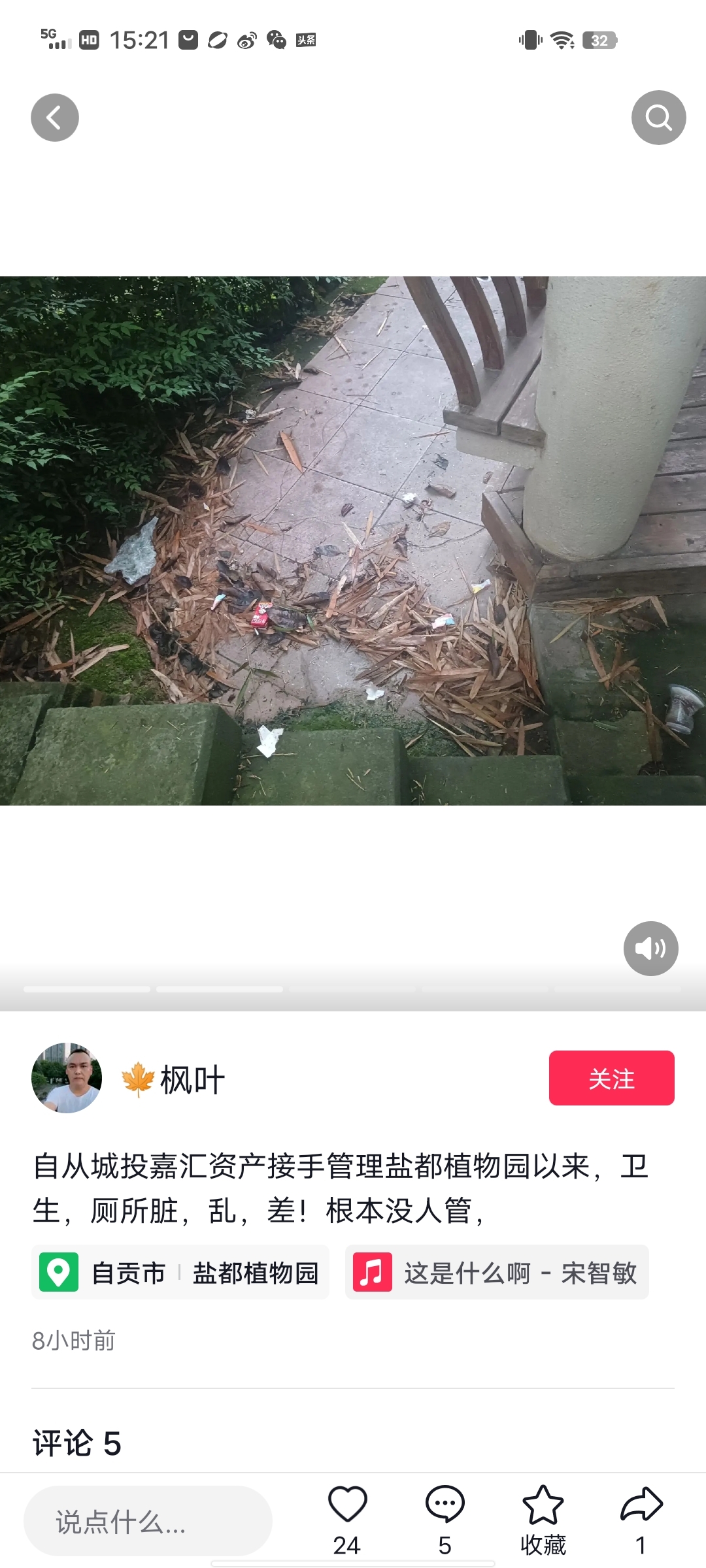Share this post using the arrow icon
This screenshot has height=1568, width=706.
click(641, 1505)
